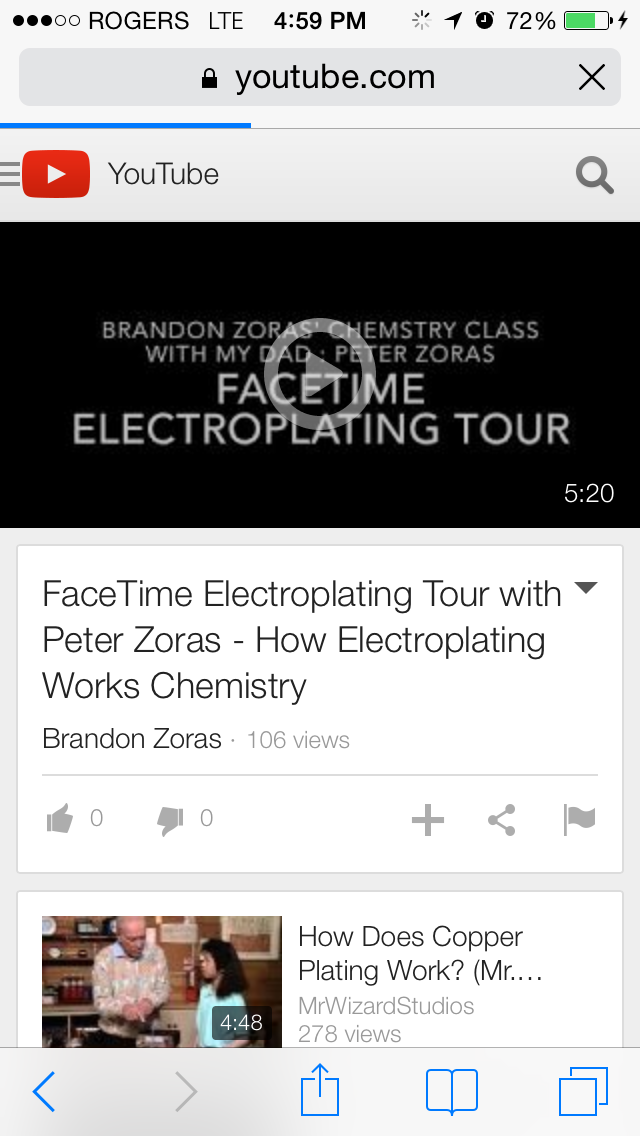Expand the video description arrow
Screen dimensions: 640x1136
(585, 588)
